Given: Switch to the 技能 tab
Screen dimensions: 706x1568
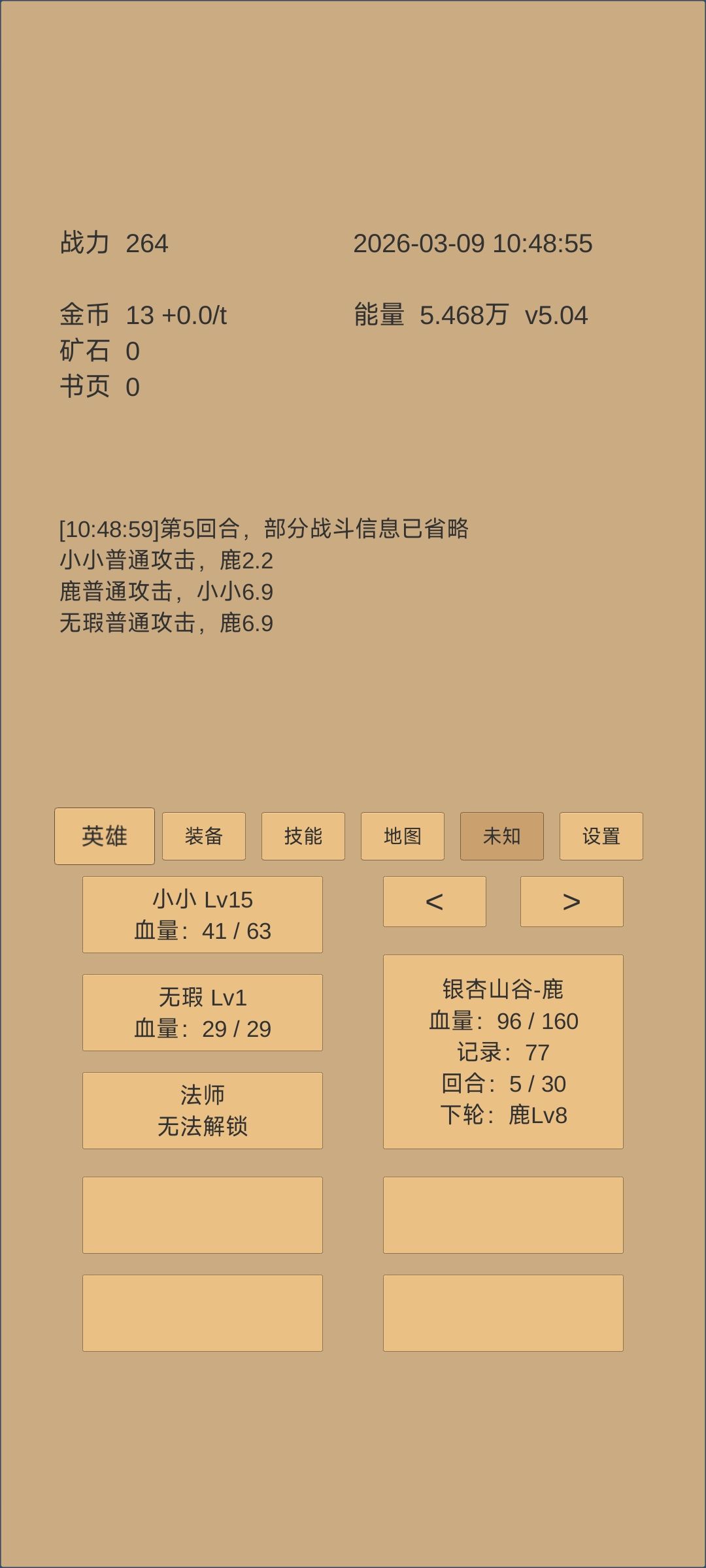Looking at the screenshot, I should click(303, 836).
